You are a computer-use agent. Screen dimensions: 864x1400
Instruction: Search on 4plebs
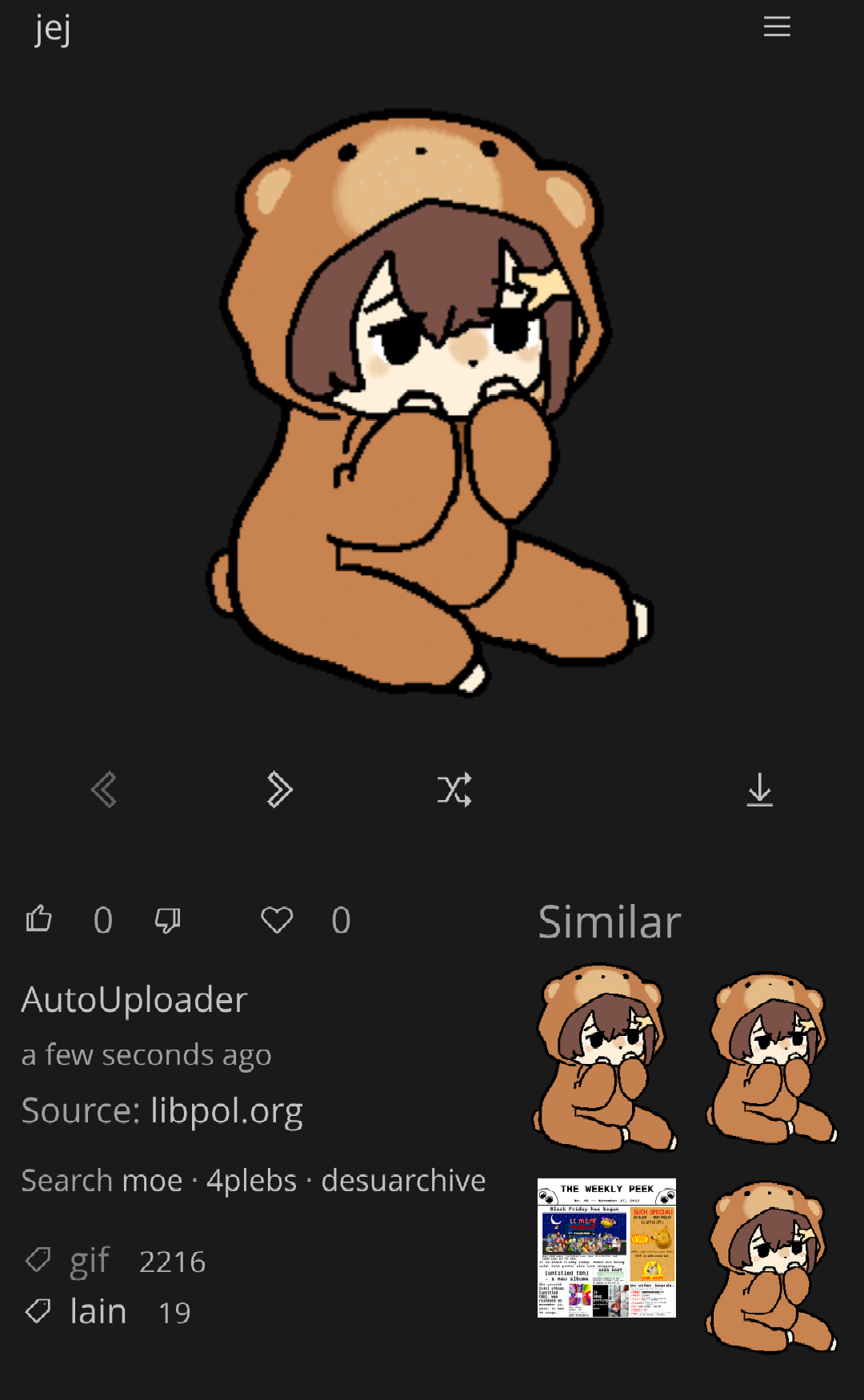pos(251,1181)
